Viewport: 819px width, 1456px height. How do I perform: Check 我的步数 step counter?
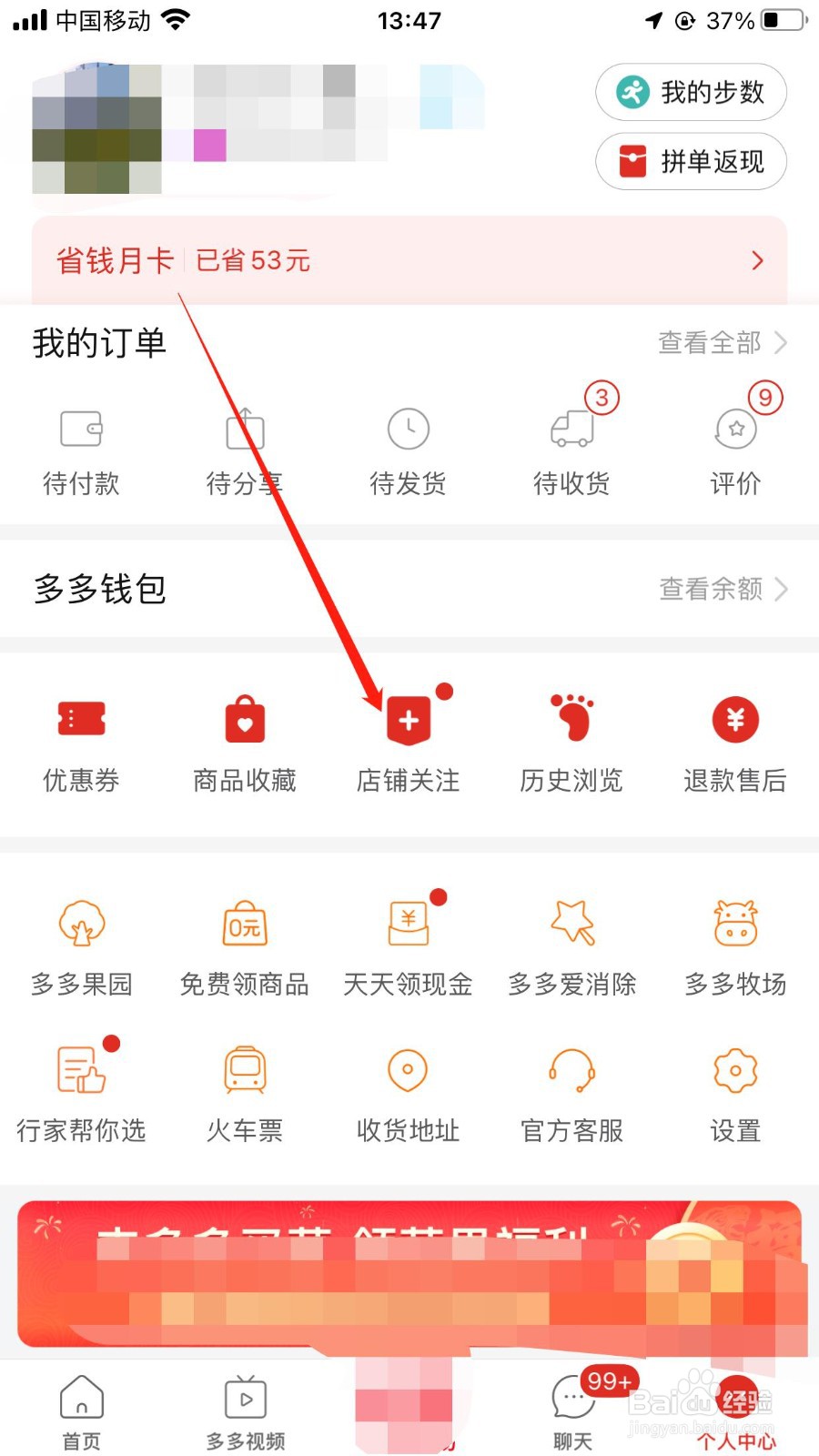(x=690, y=92)
